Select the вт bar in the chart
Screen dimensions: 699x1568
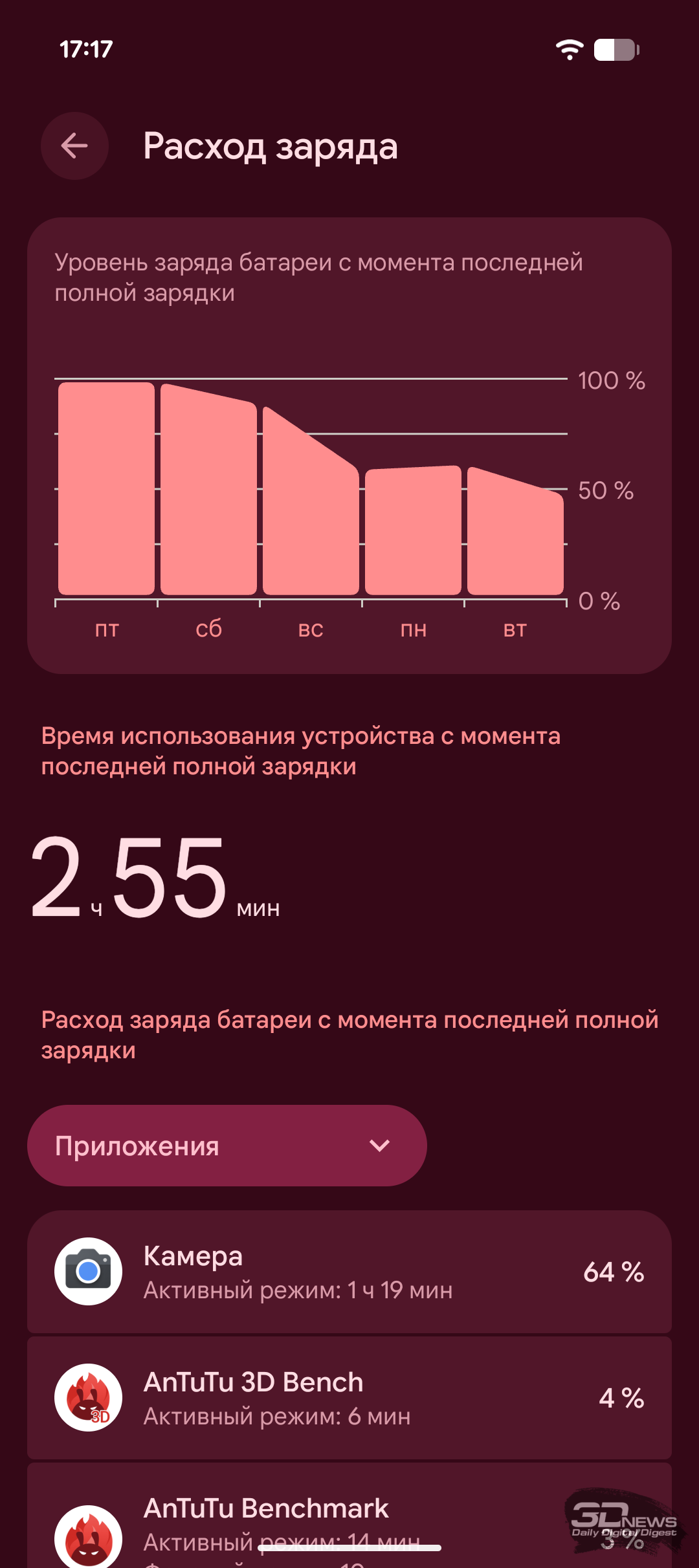coord(515,537)
